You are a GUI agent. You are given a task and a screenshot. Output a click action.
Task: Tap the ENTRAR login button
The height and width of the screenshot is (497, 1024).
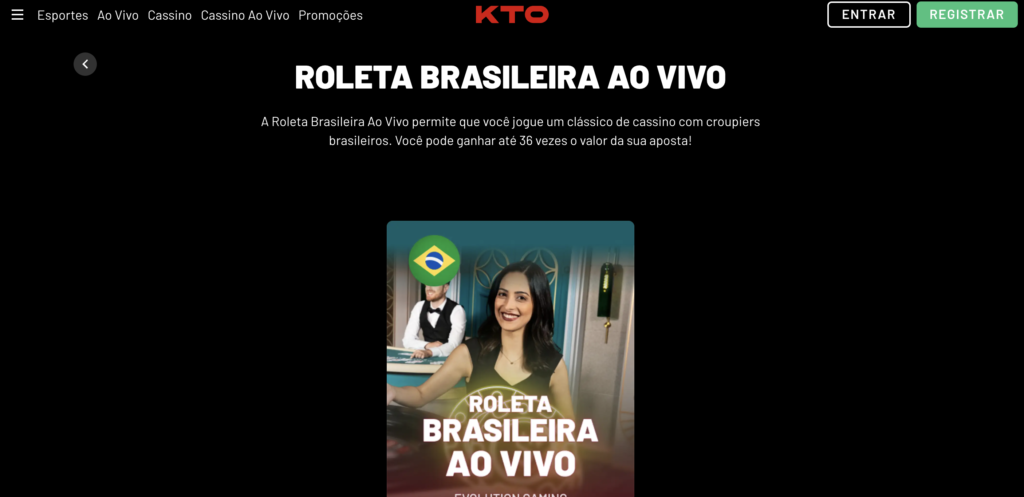(868, 15)
